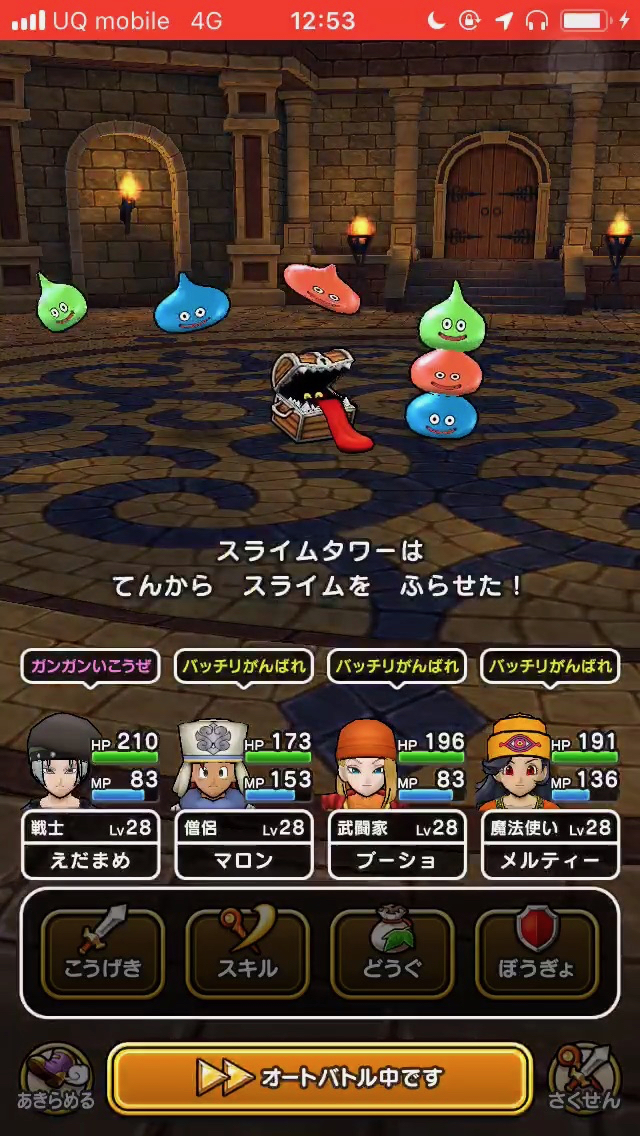This screenshot has height=1136, width=640.
Task: Open the どうぐ items menu
Action: coord(392,951)
